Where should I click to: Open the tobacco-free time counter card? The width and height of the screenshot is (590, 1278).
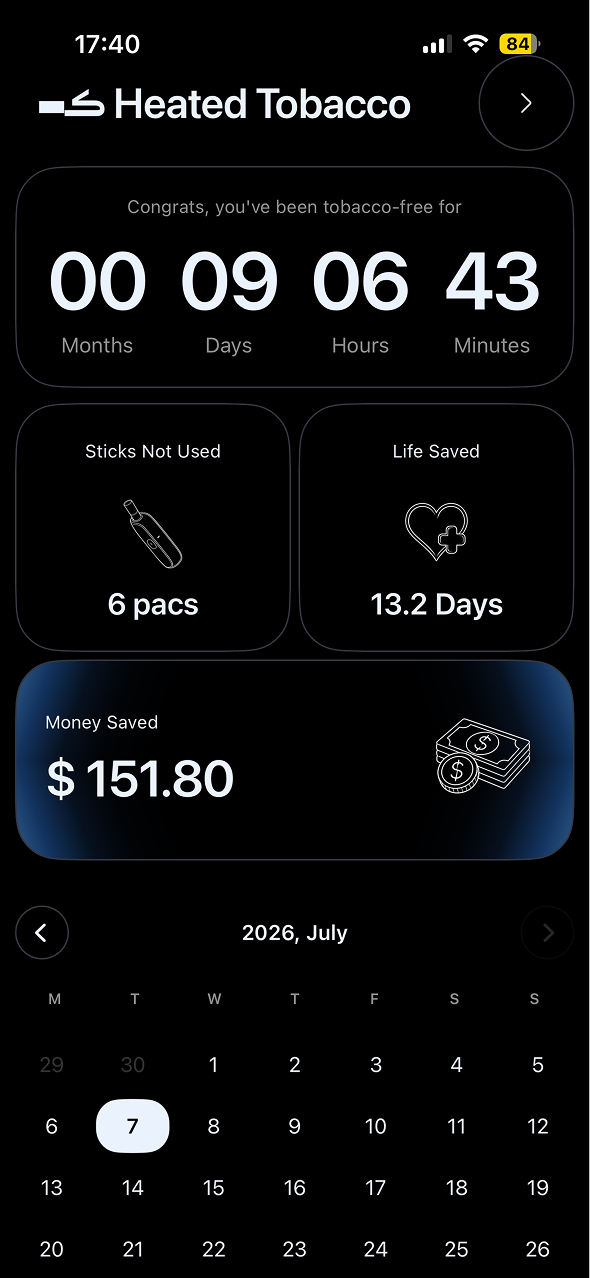[295, 277]
